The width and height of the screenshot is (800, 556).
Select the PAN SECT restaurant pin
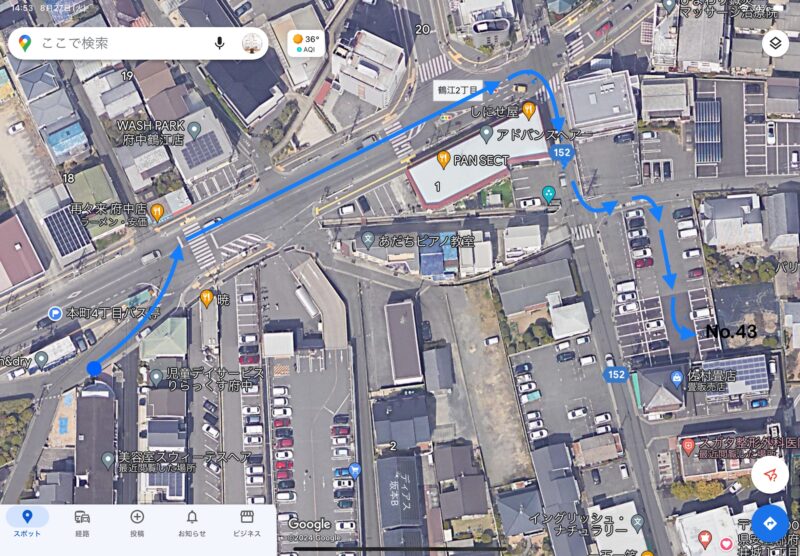pyautogui.click(x=443, y=159)
